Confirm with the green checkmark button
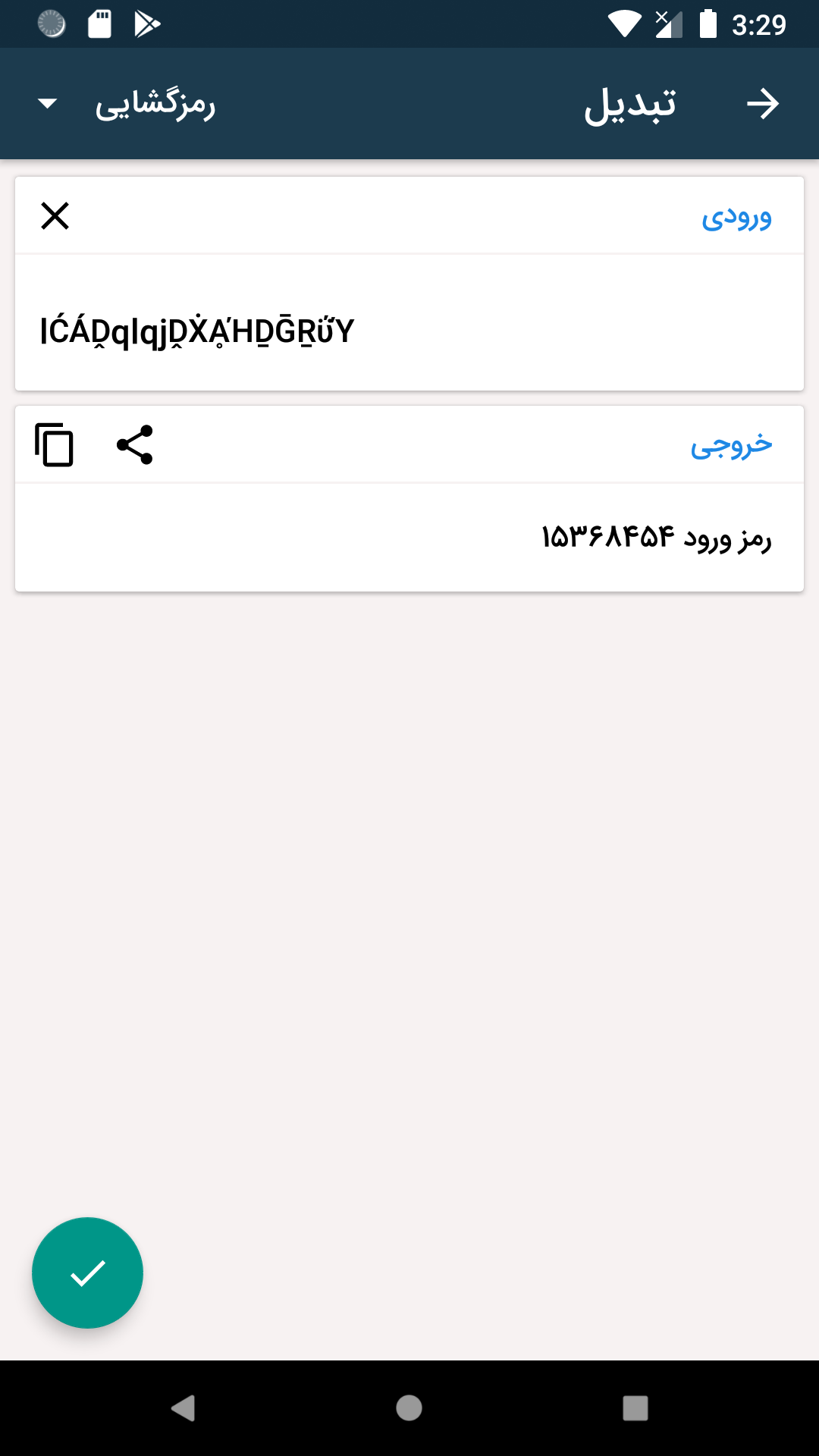 pos(87,1272)
